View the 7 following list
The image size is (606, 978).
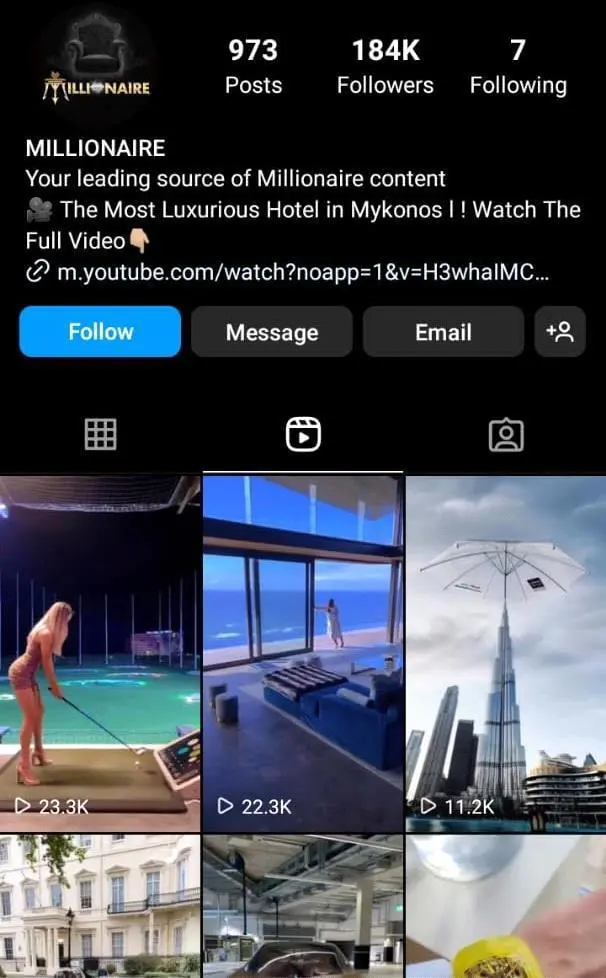coord(518,67)
